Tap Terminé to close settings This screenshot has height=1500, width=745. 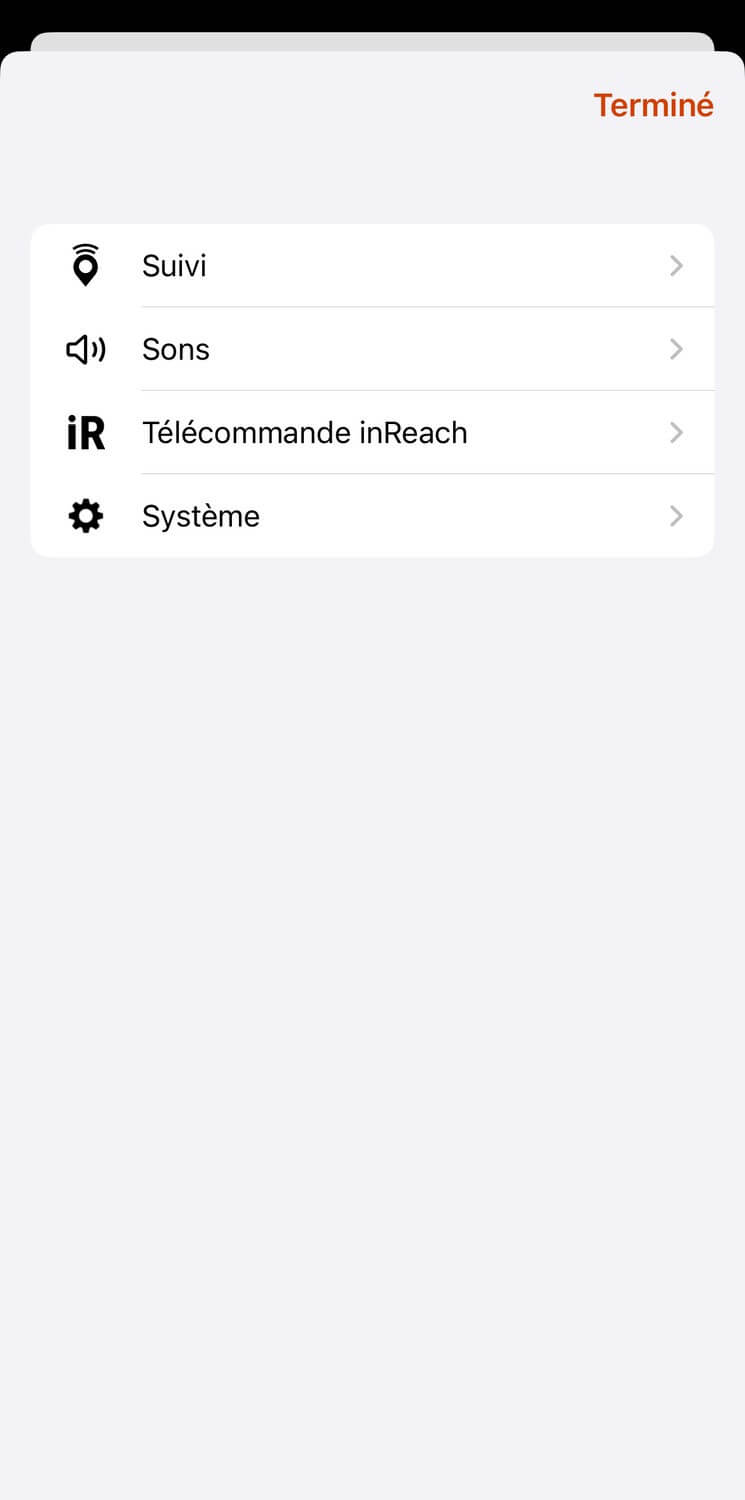click(653, 105)
